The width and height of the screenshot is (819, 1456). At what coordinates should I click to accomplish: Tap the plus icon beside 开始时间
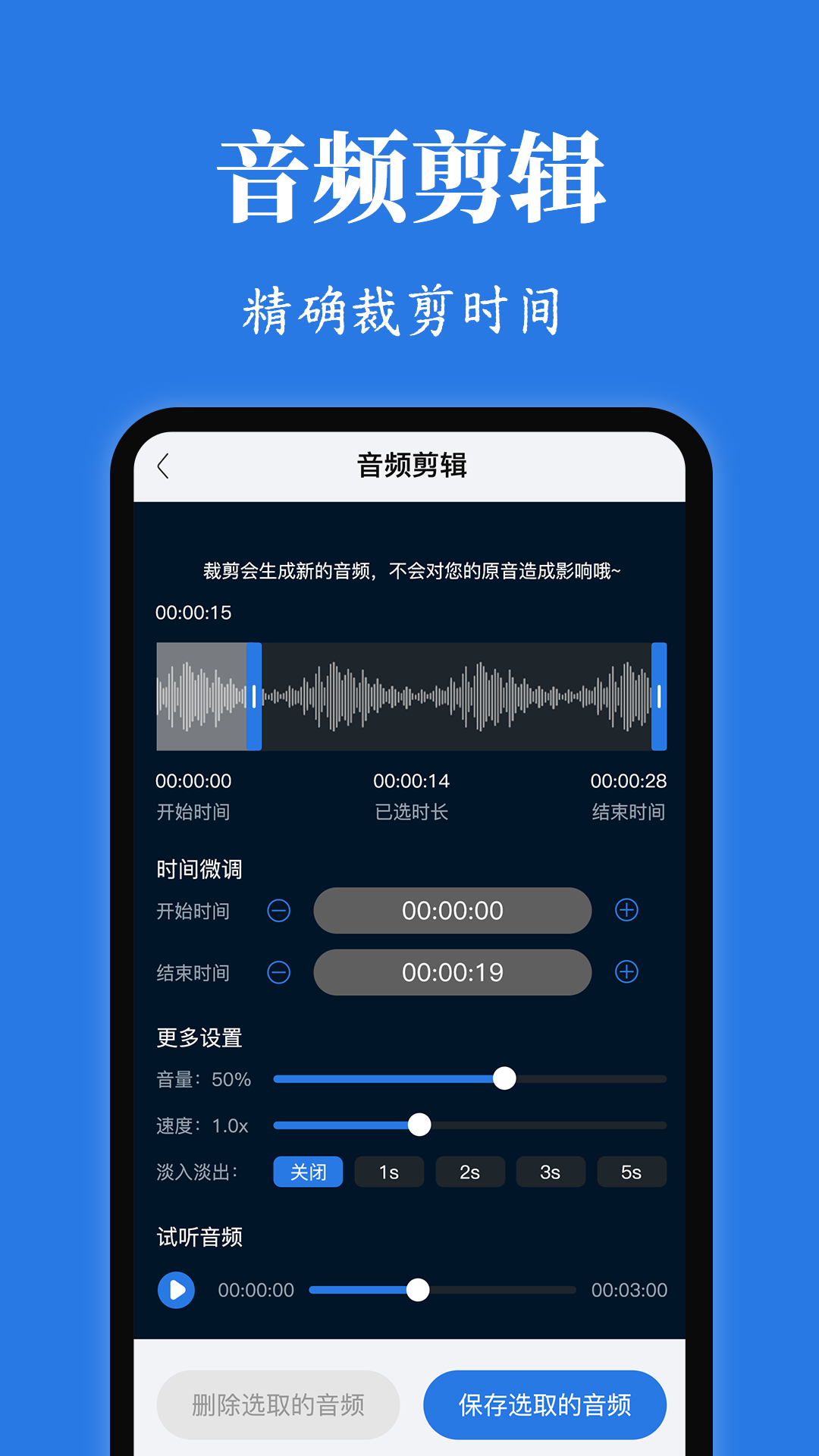pyautogui.click(x=626, y=912)
